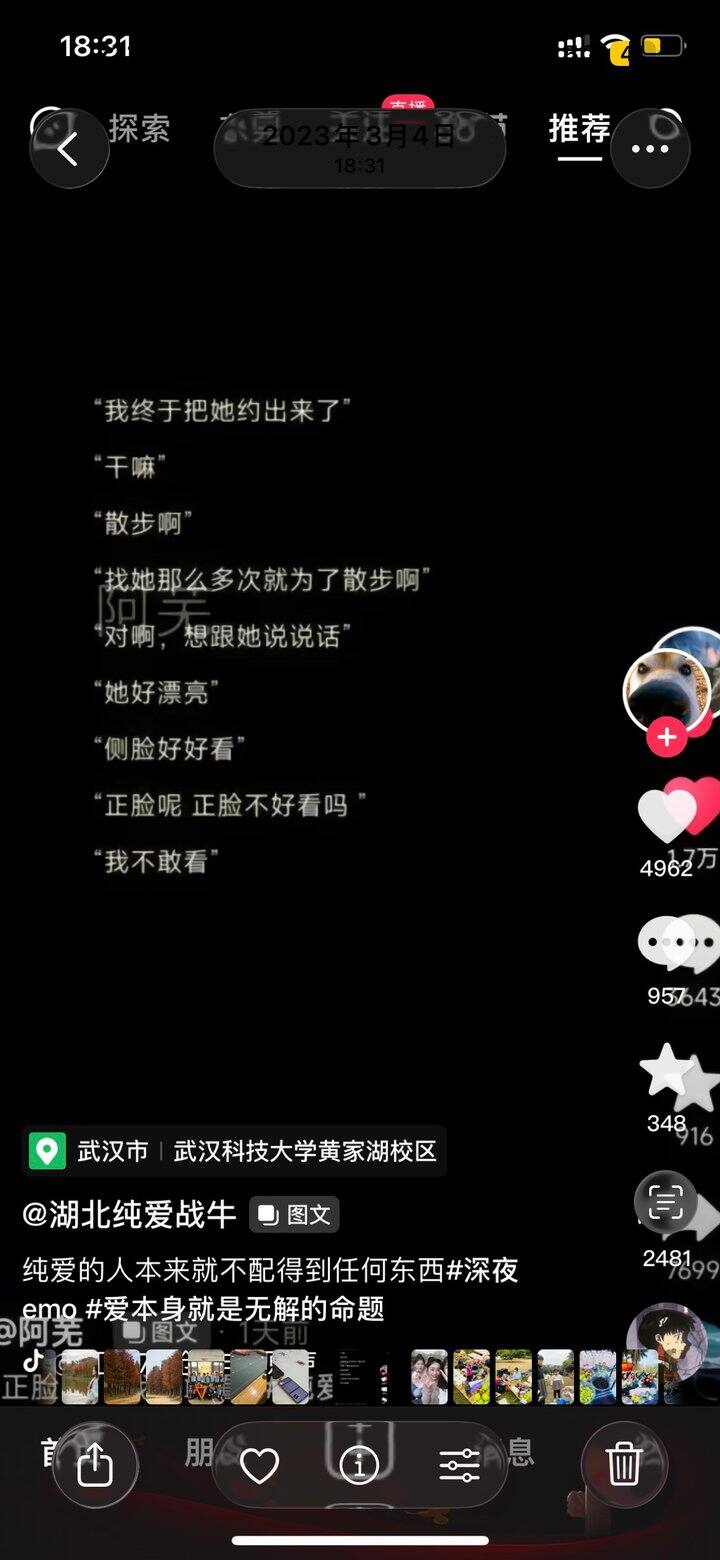The image size is (720, 1560).
Task: Go back to the photo library
Action: [68, 149]
